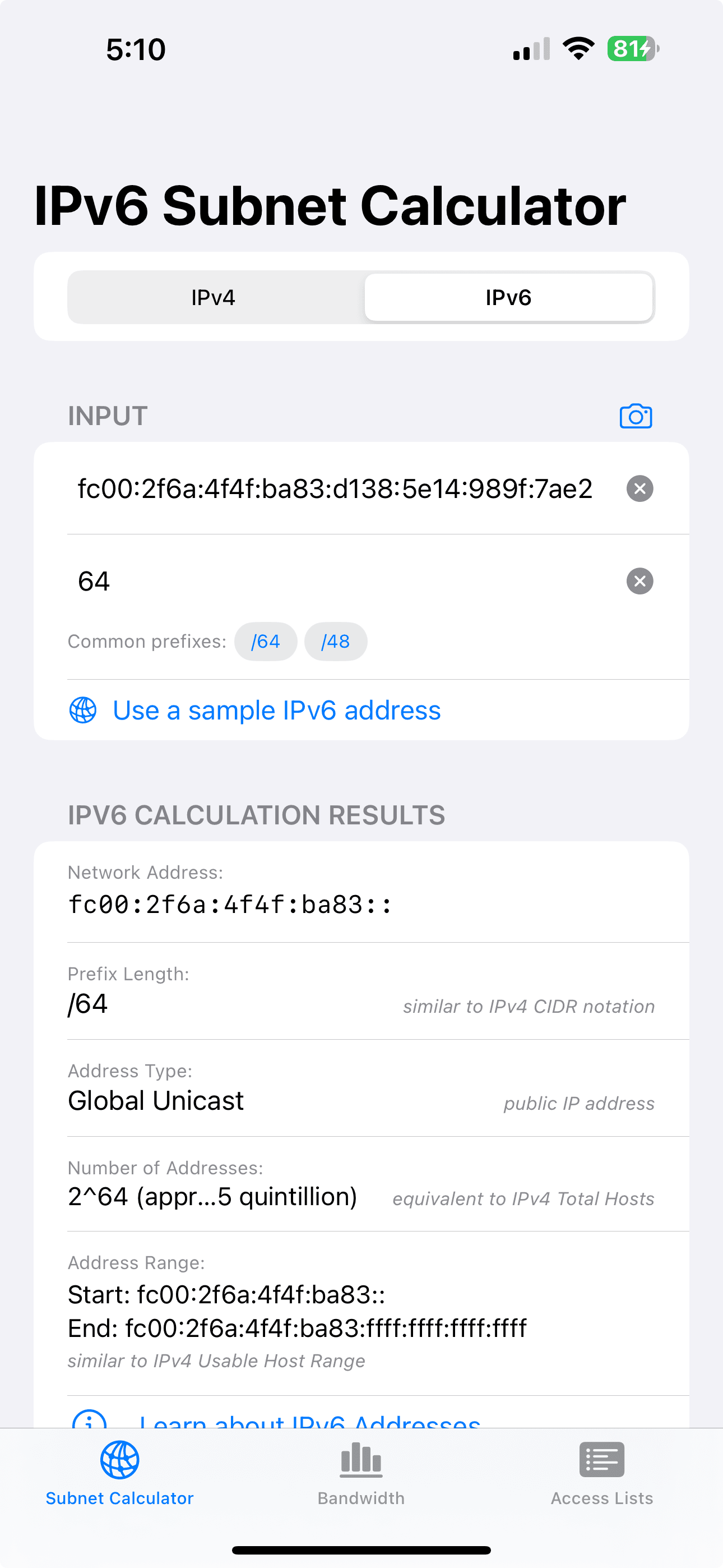
Task: Open Learn about IPv6 Addresses
Action: point(309,1424)
